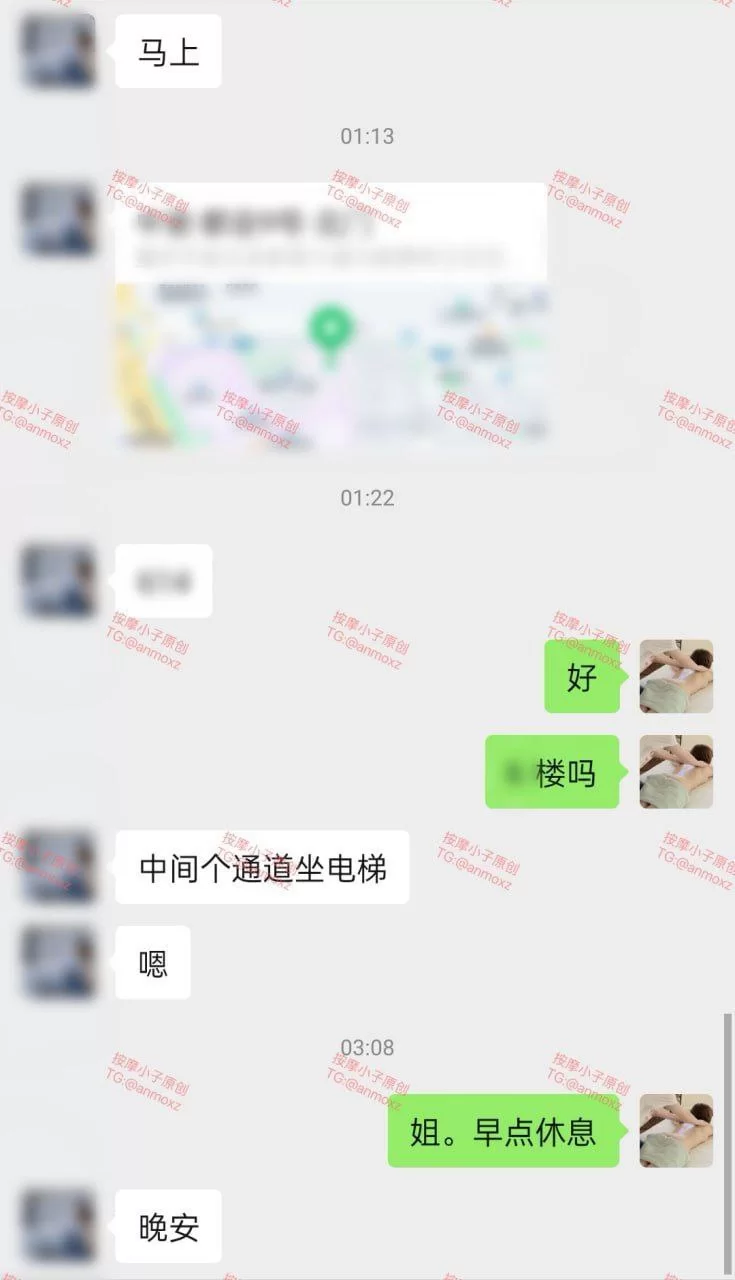Tap own avatar next to the 好 message
The height and width of the screenshot is (1280, 735).
click(676, 677)
